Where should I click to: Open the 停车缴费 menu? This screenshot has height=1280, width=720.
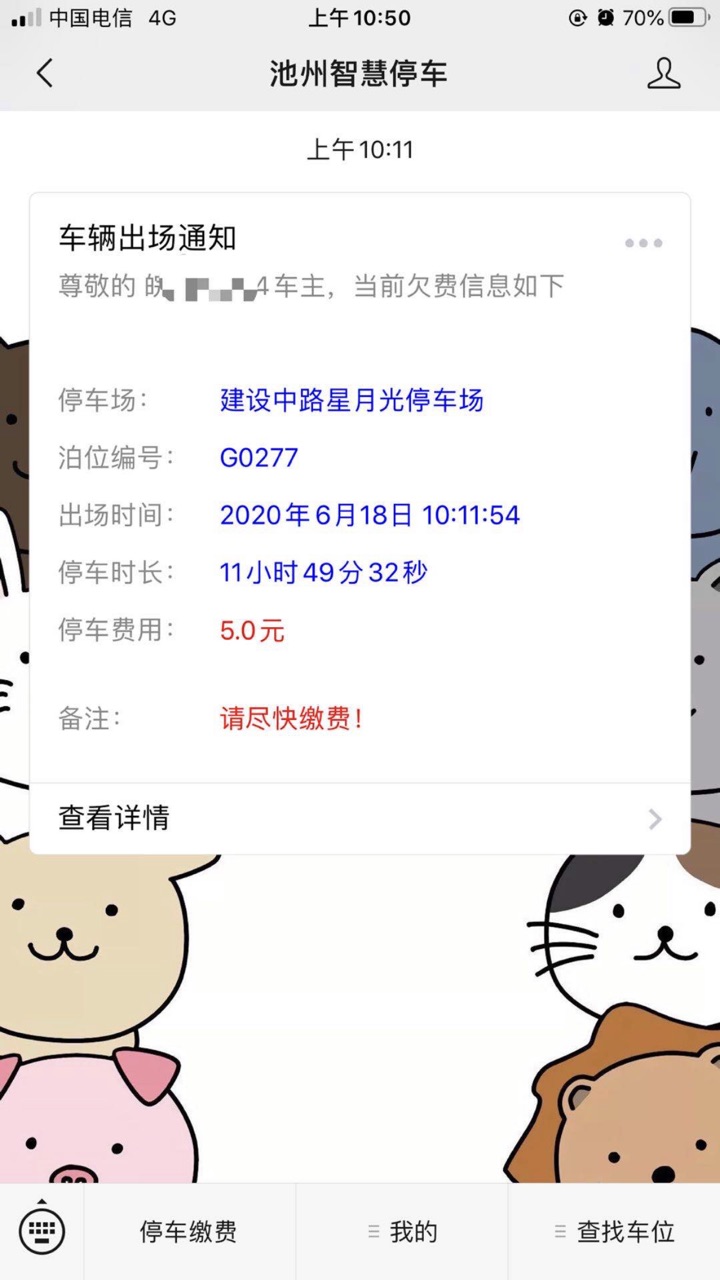(x=189, y=1232)
